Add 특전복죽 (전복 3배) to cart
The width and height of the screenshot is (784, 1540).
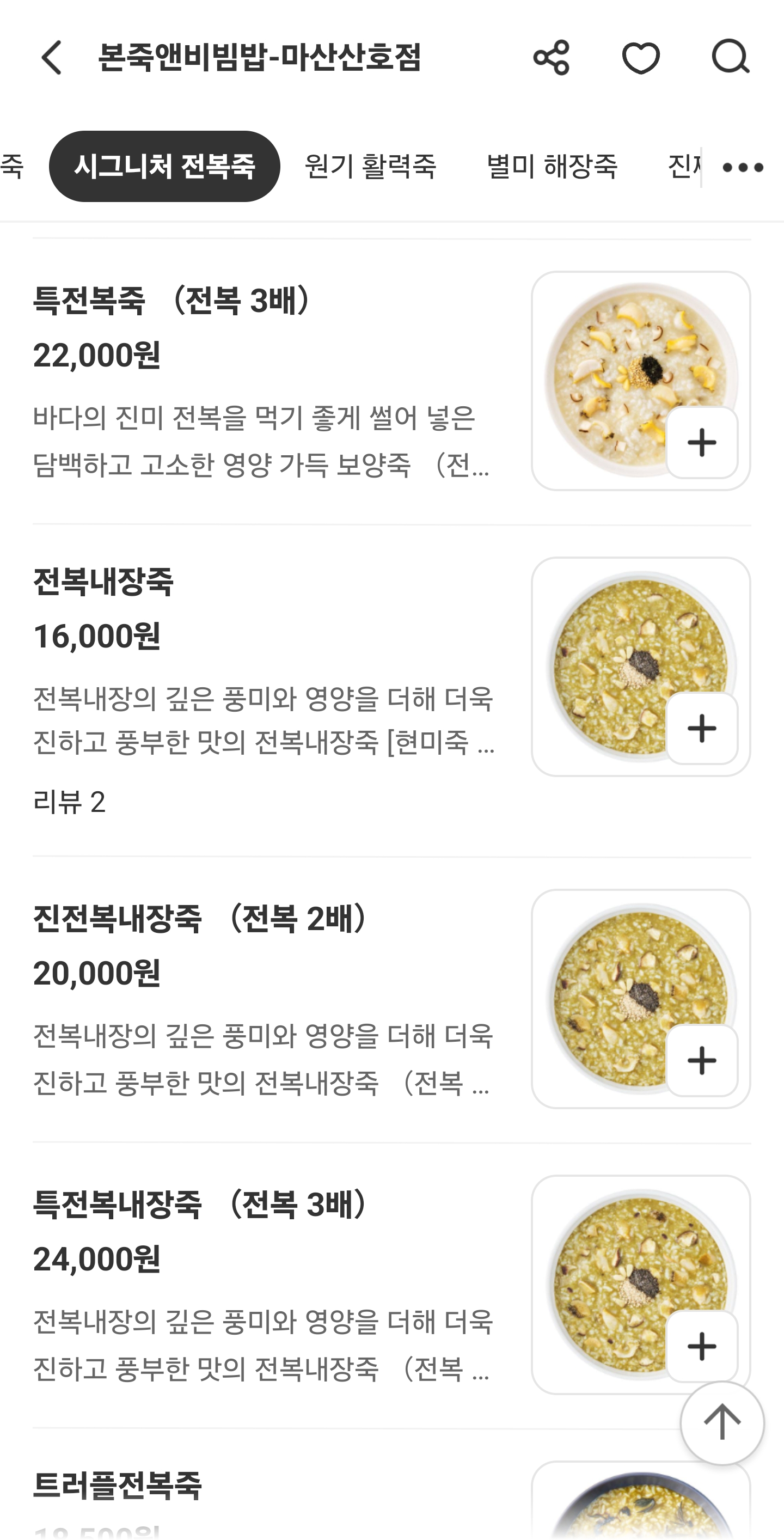pyautogui.click(x=702, y=443)
